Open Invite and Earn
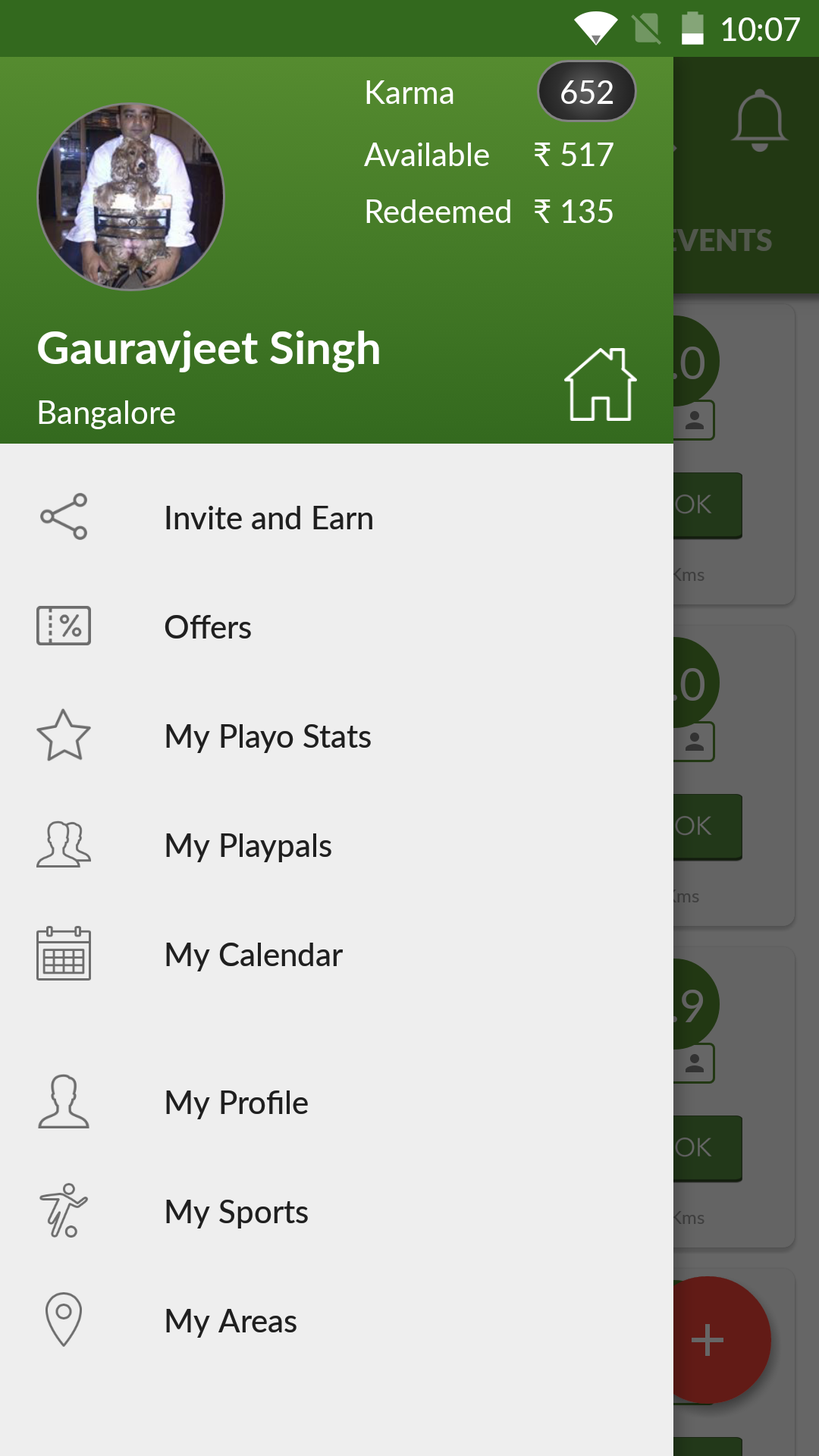The image size is (819, 1456). pos(268,519)
